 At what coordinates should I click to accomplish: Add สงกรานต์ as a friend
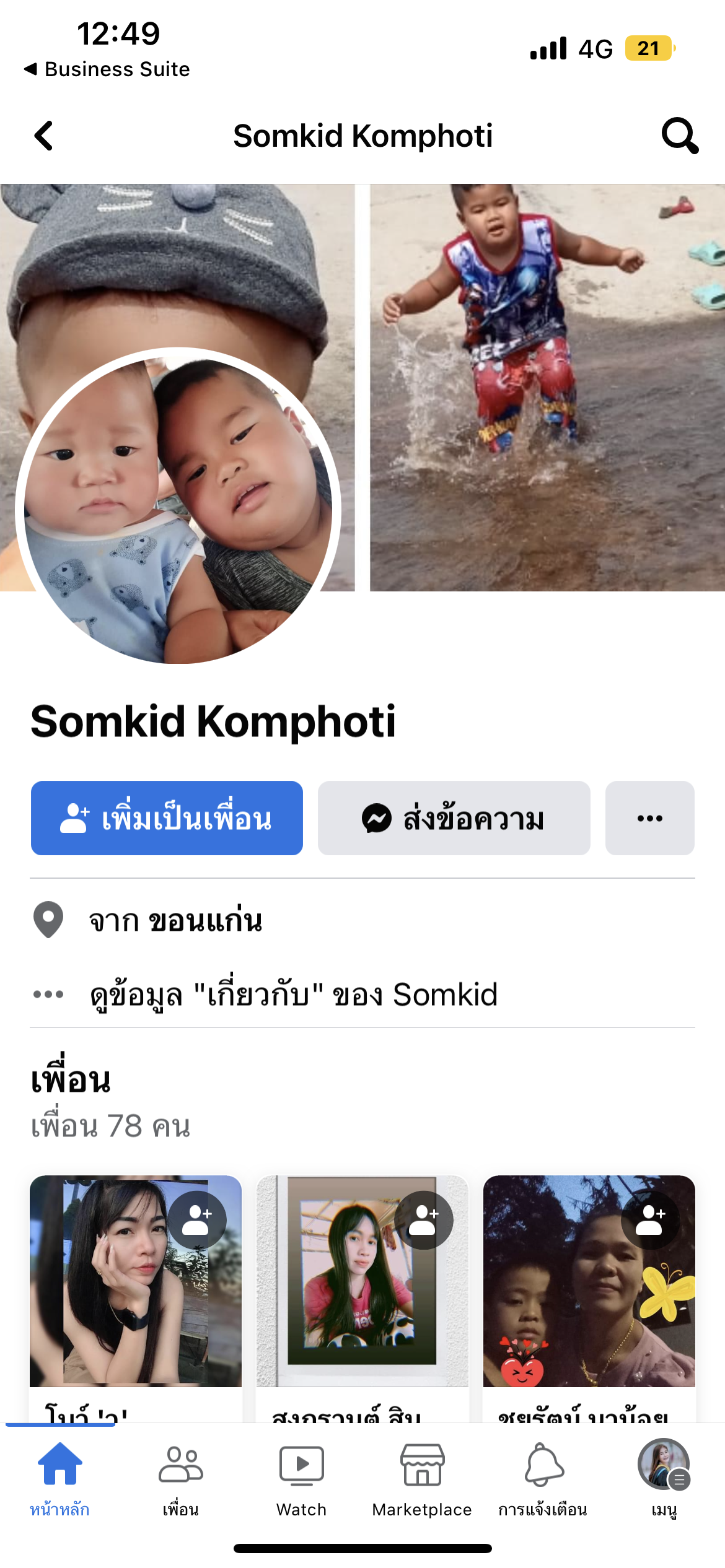[x=424, y=1220]
